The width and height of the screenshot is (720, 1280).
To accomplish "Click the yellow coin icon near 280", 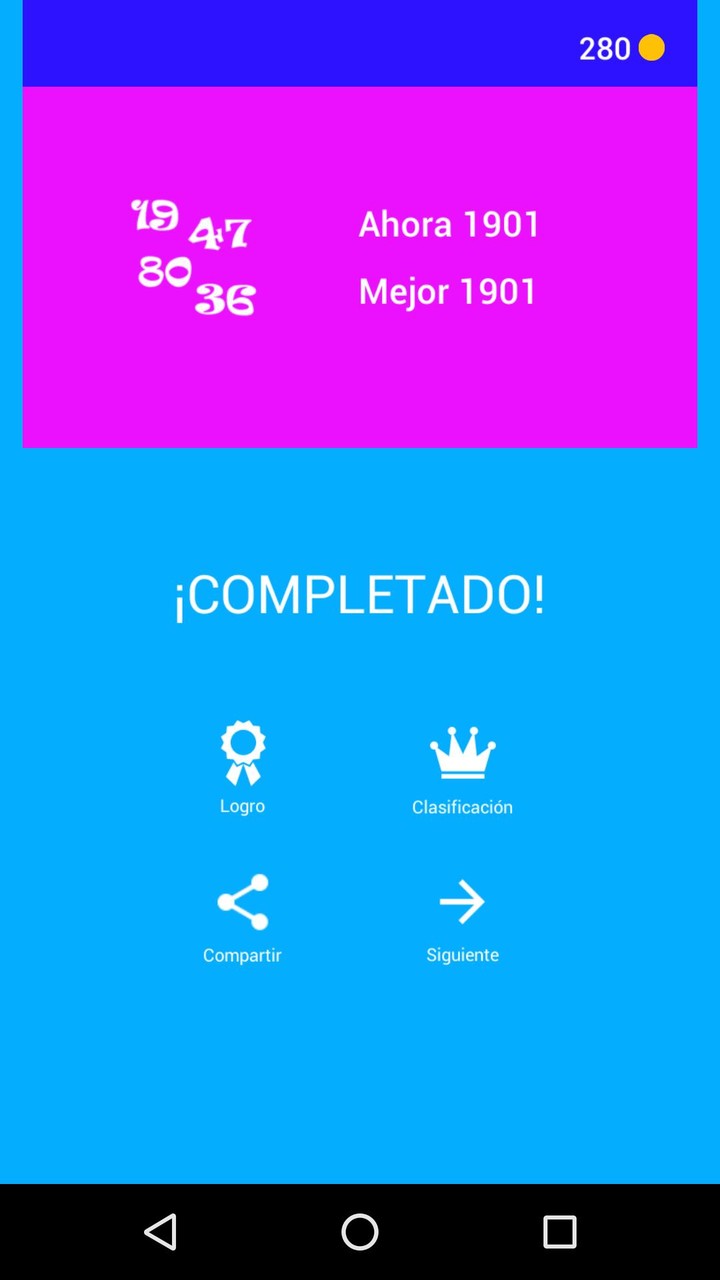I will (653, 48).
